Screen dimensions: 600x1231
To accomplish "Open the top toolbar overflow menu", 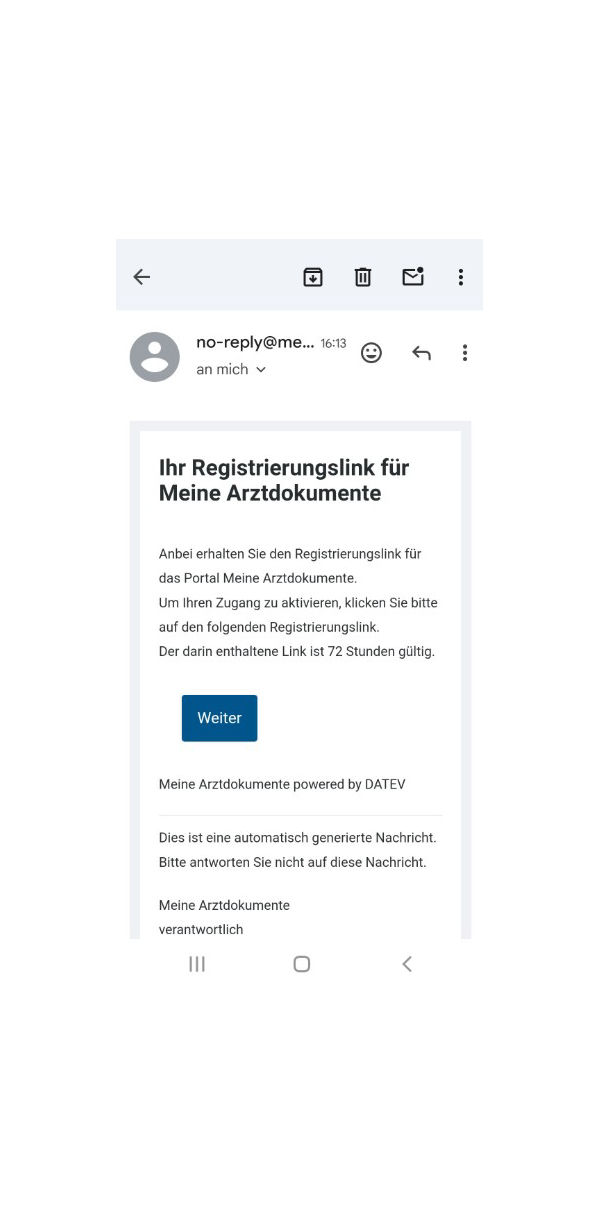I will point(460,277).
